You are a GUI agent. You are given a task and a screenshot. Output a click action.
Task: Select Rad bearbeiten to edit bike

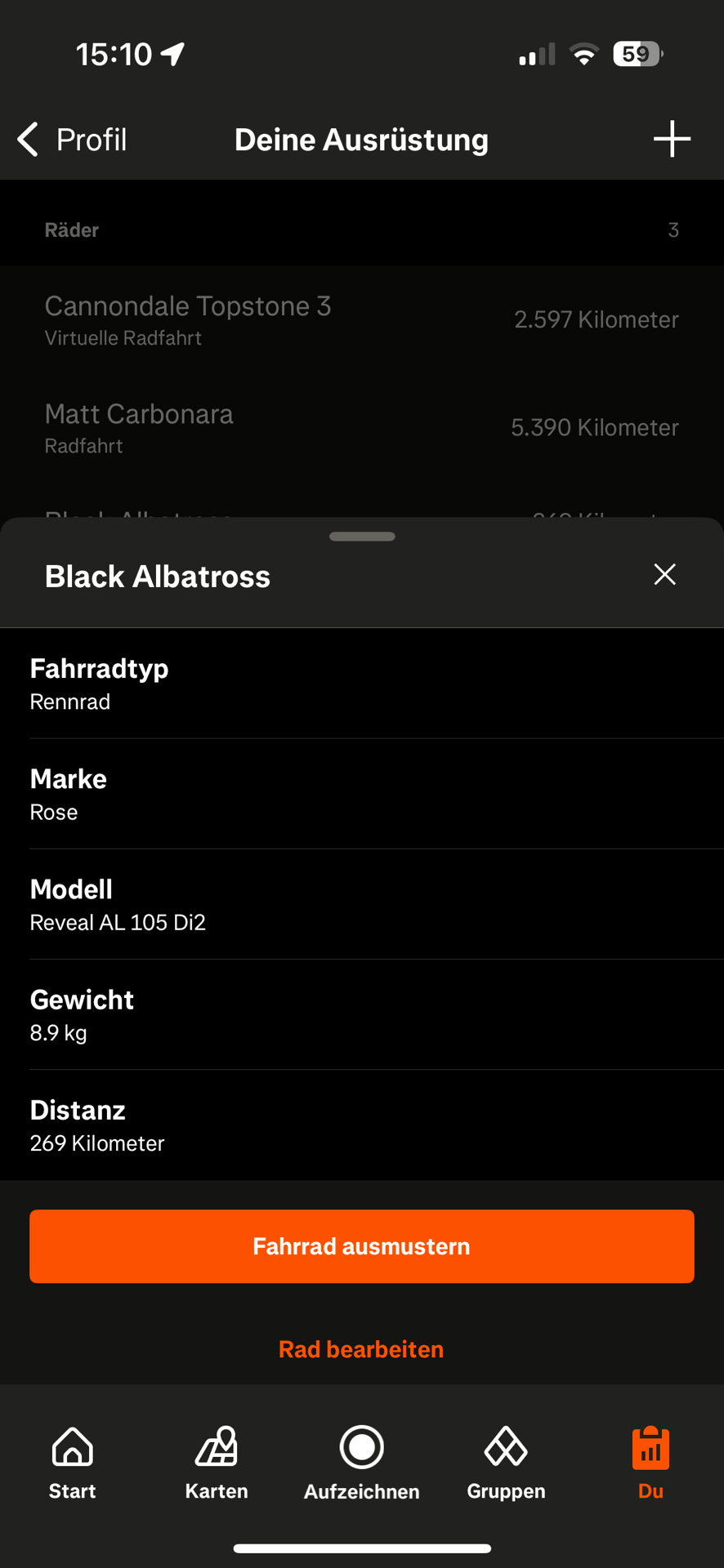pyautogui.click(x=361, y=1349)
